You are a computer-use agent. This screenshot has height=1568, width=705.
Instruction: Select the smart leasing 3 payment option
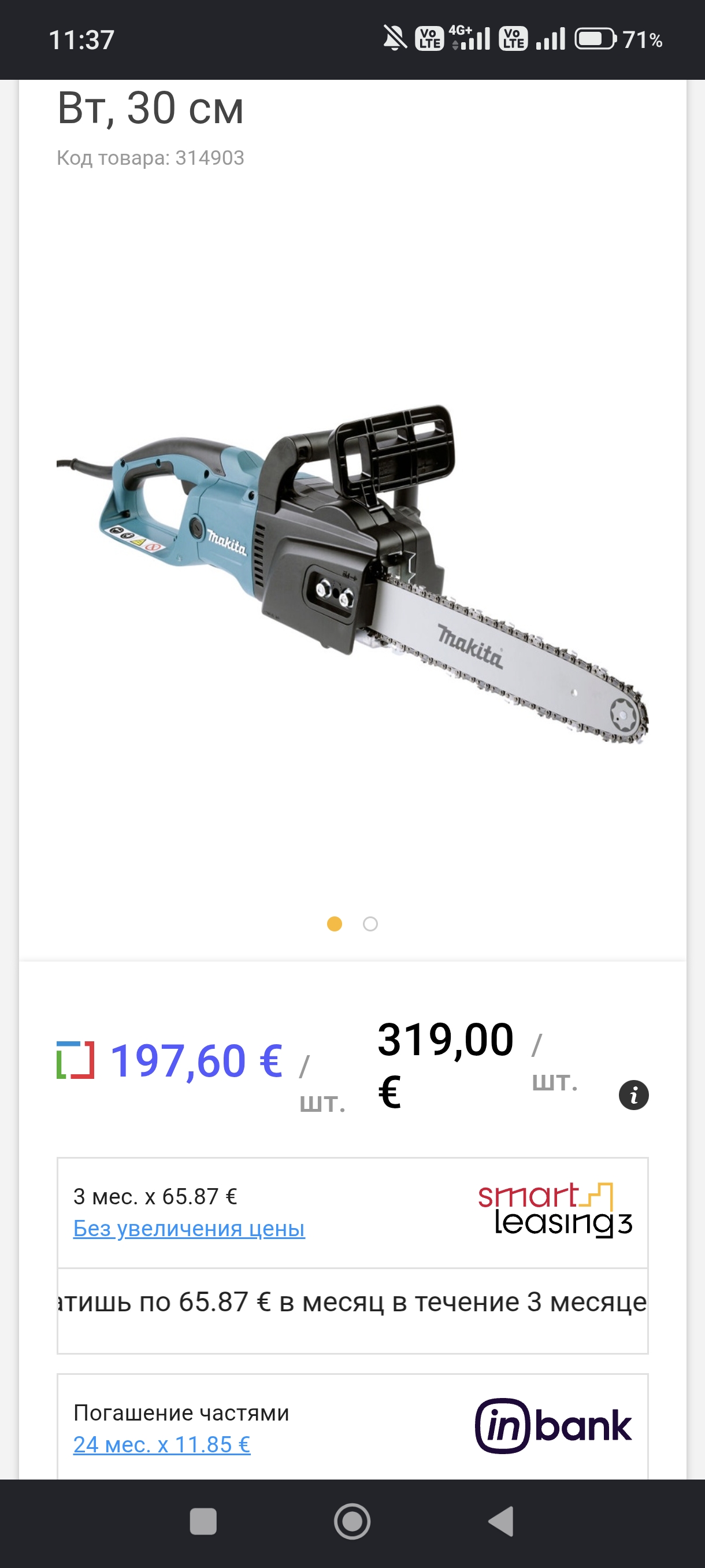click(352, 1213)
